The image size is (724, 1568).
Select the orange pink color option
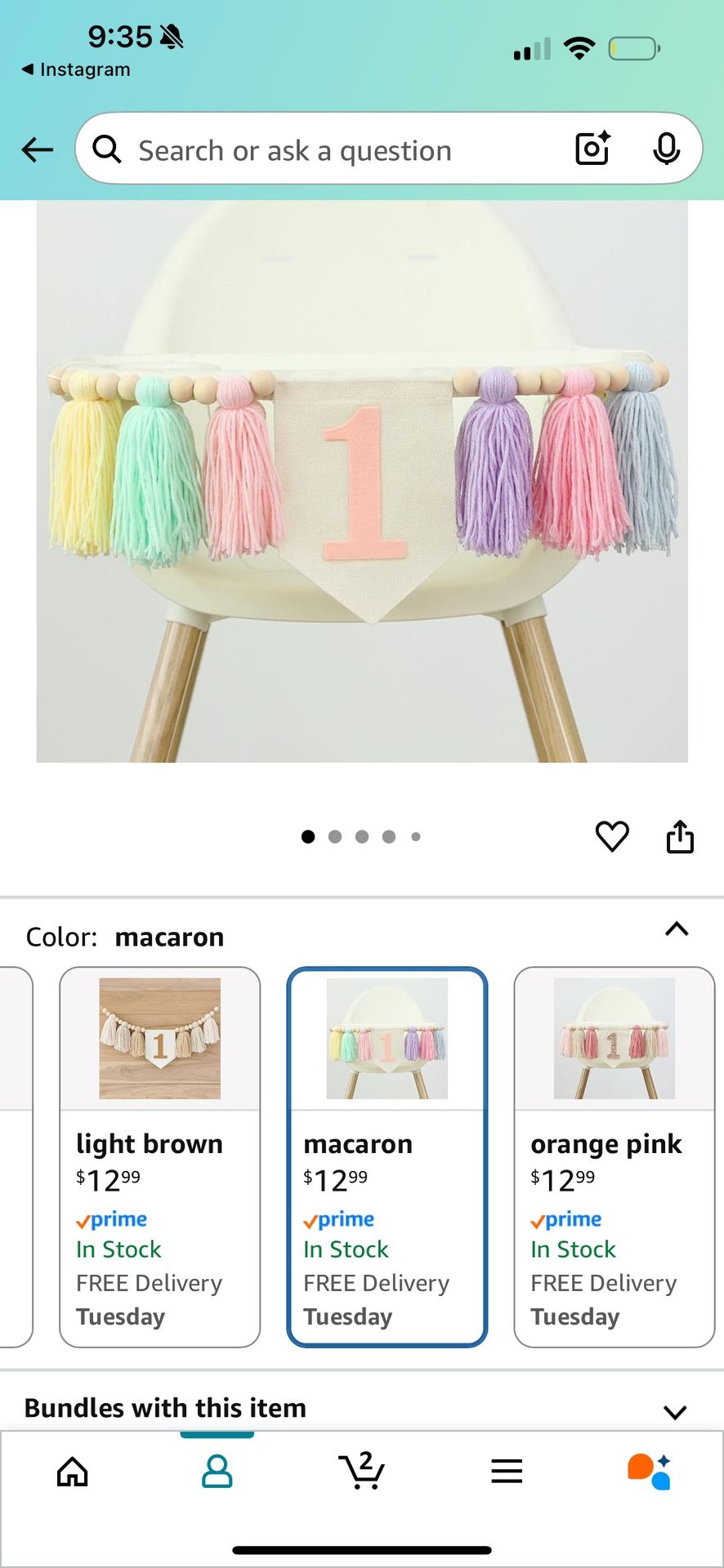614,1156
